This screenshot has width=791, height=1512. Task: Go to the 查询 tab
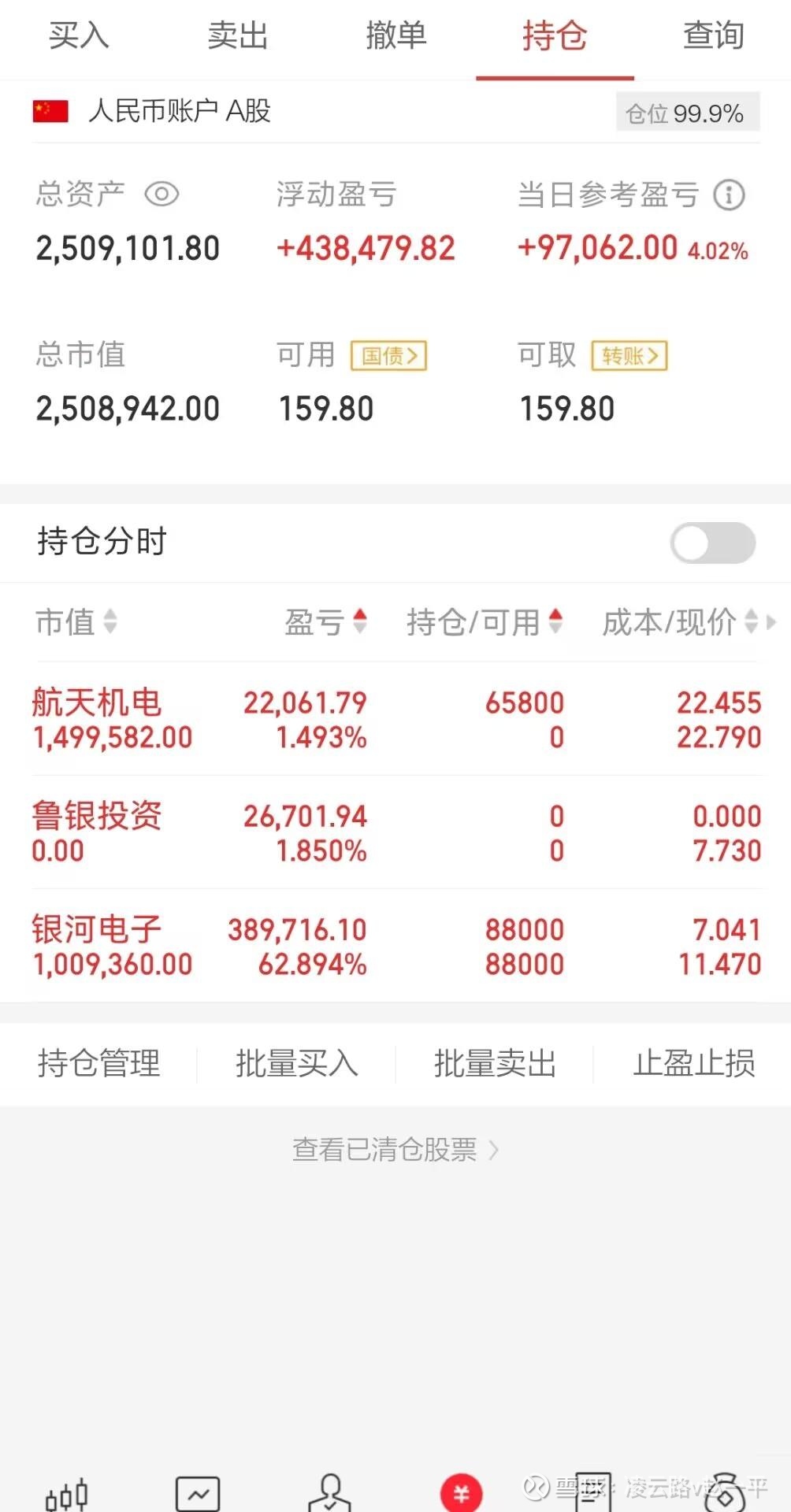(x=713, y=36)
